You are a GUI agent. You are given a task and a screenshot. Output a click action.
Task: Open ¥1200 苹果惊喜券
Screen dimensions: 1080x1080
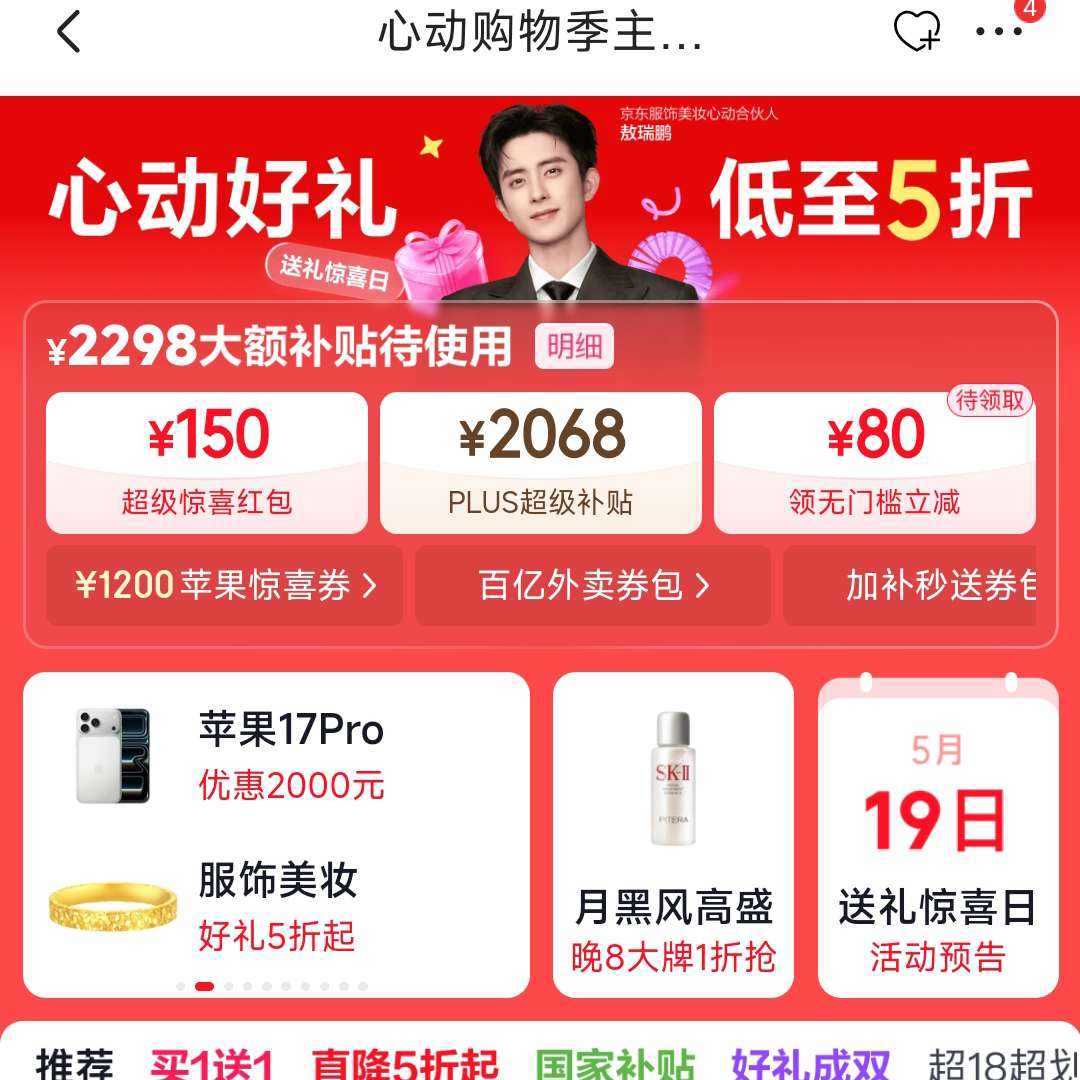point(225,585)
